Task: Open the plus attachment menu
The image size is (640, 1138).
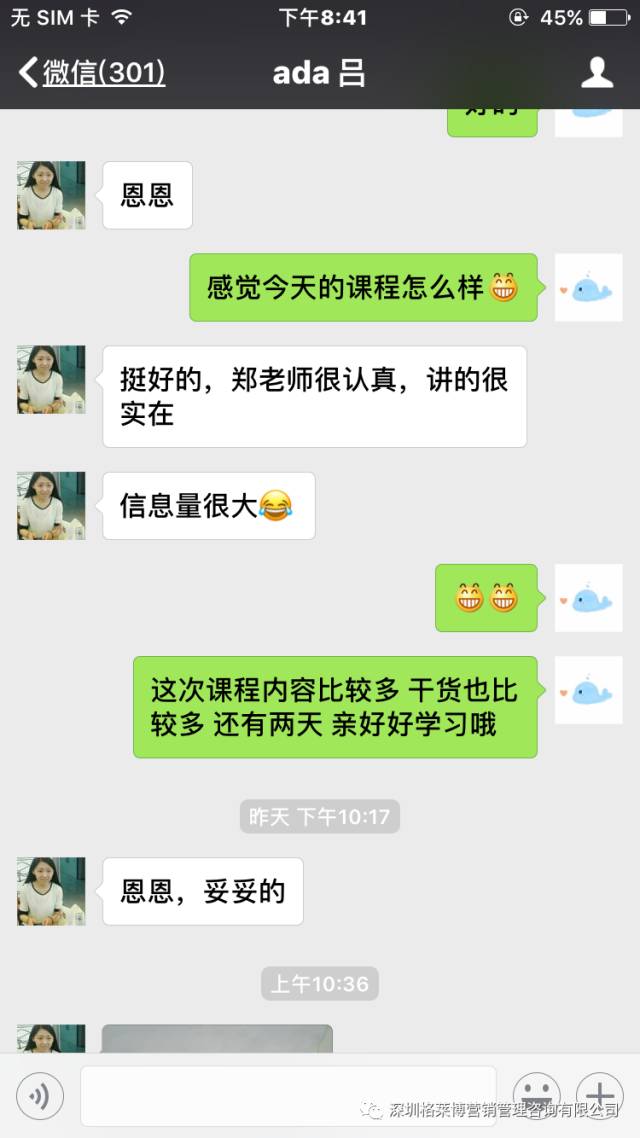Action: pyautogui.click(x=599, y=1096)
